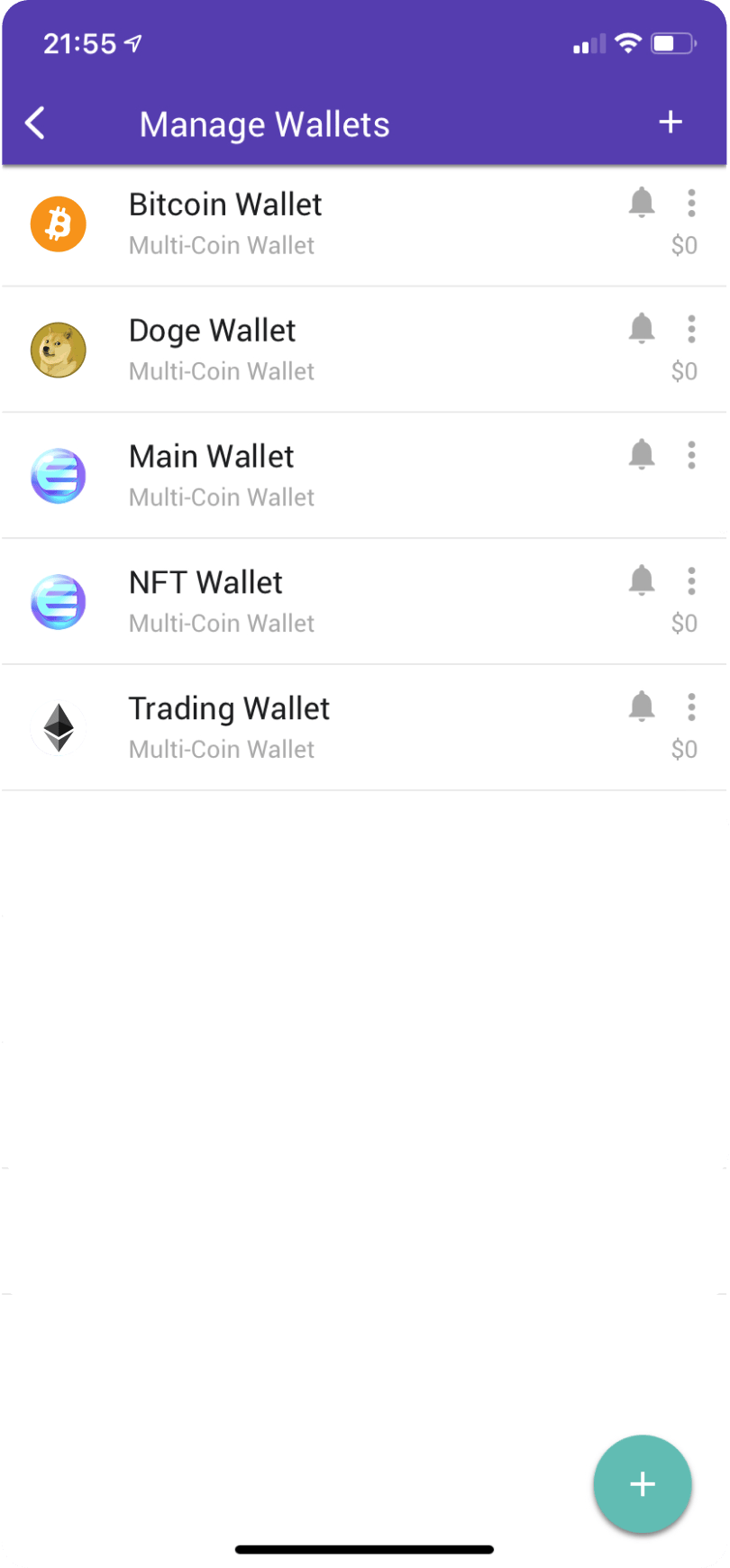Image resolution: width=730 pixels, height=1568 pixels.
Task: Enable notifications for Trading Wallet
Action: coord(642,707)
